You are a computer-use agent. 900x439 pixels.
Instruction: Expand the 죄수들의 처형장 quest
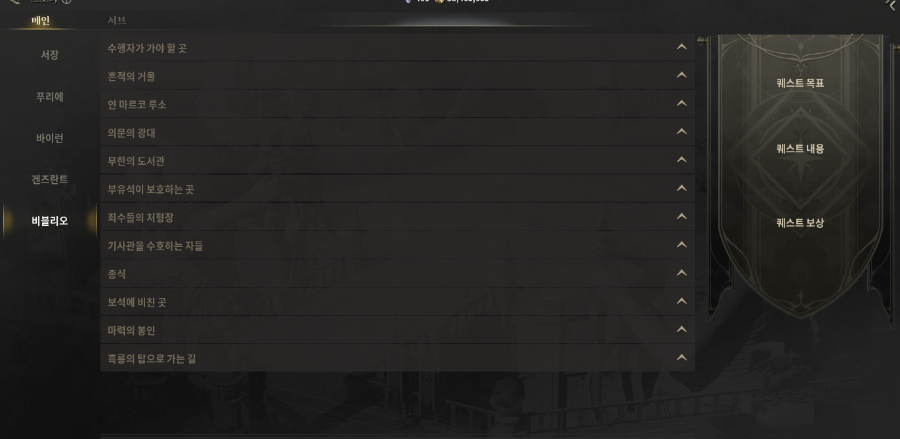(x=681, y=217)
